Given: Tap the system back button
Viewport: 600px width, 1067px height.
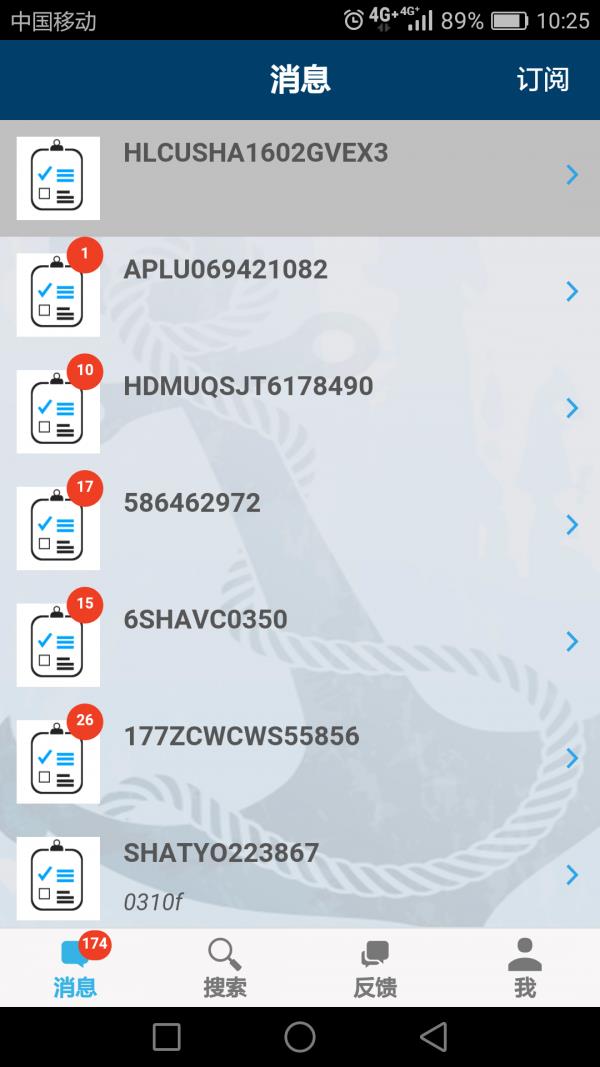Looking at the screenshot, I should [x=433, y=1037].
